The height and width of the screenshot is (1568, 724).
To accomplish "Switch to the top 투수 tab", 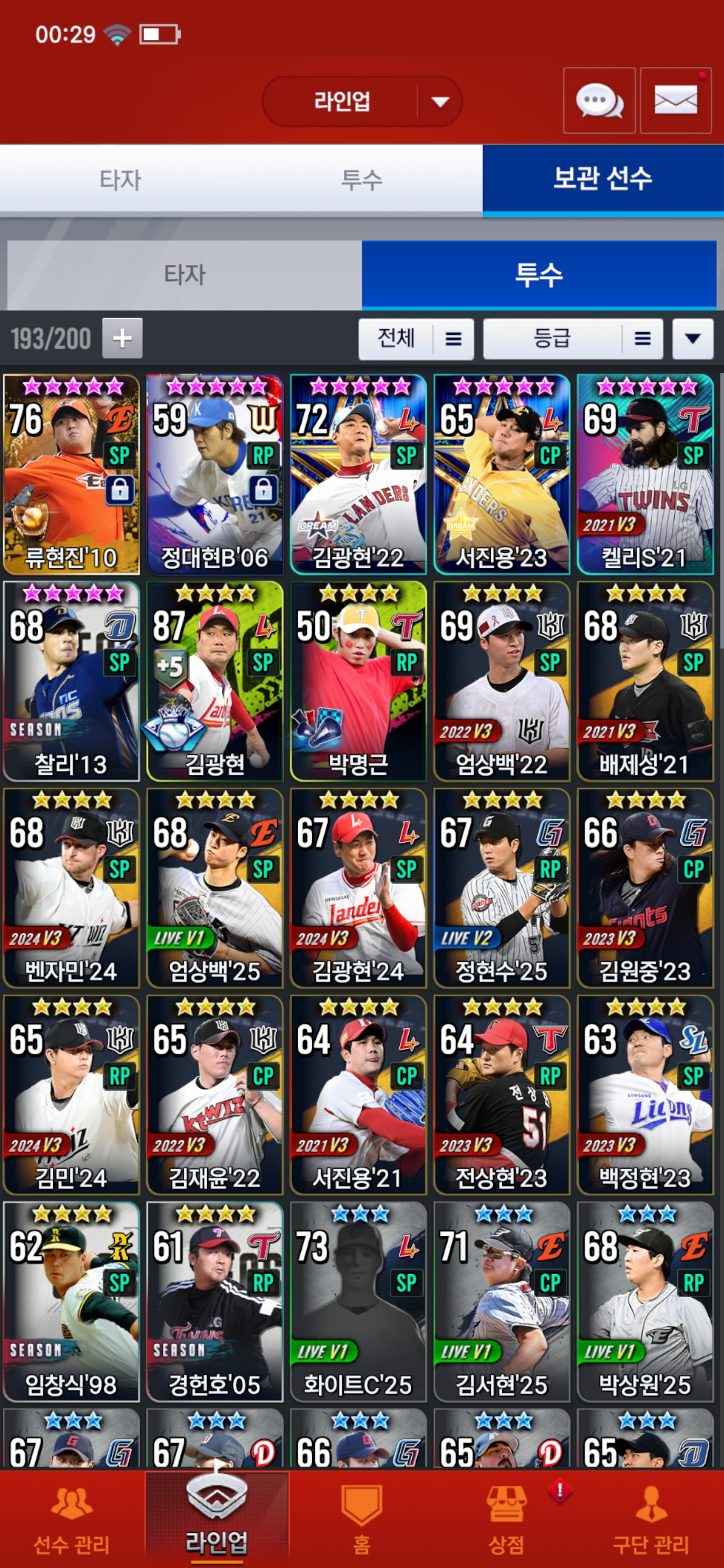I will point(361,179).
